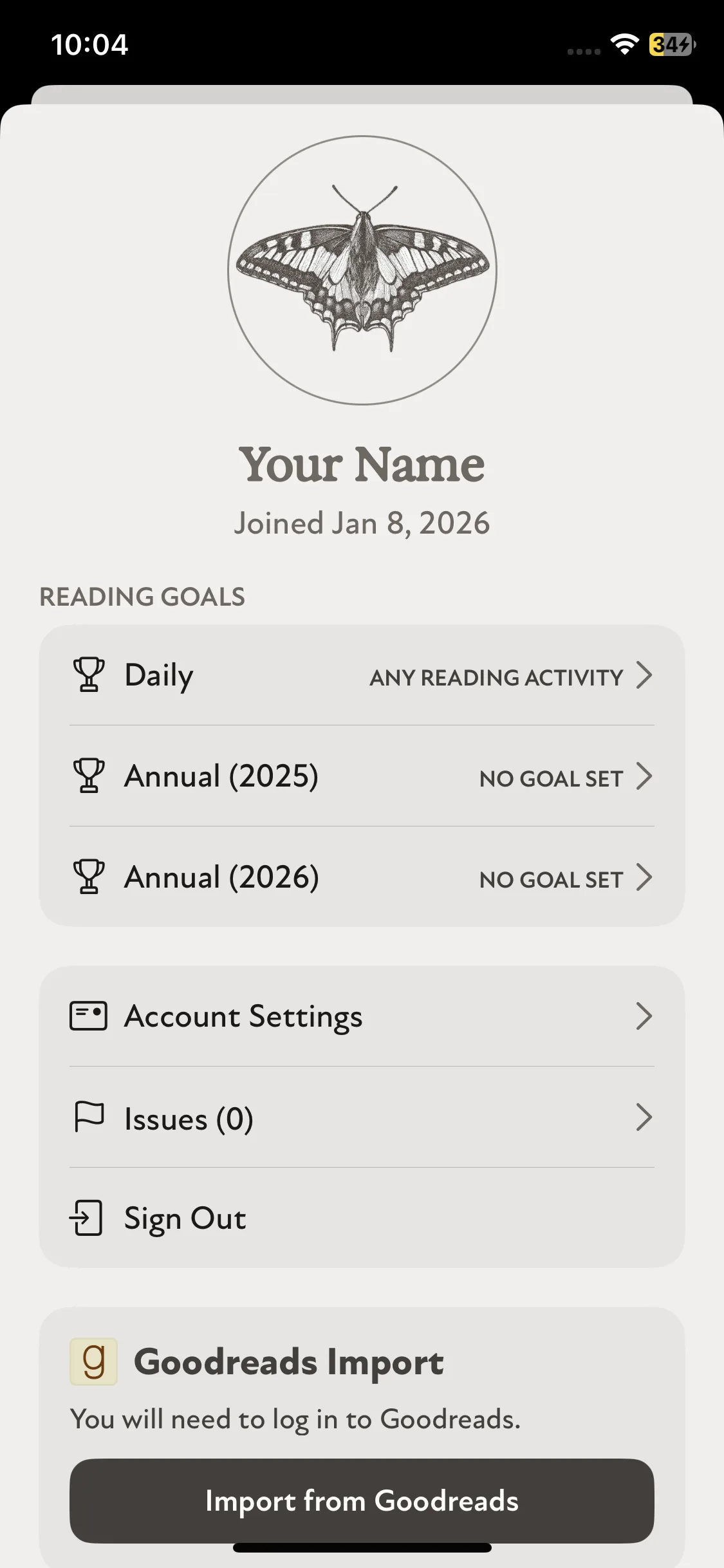This screenshot has width=724, height=1568.
Task: Open Account Settings
Action: [362, 1016]
